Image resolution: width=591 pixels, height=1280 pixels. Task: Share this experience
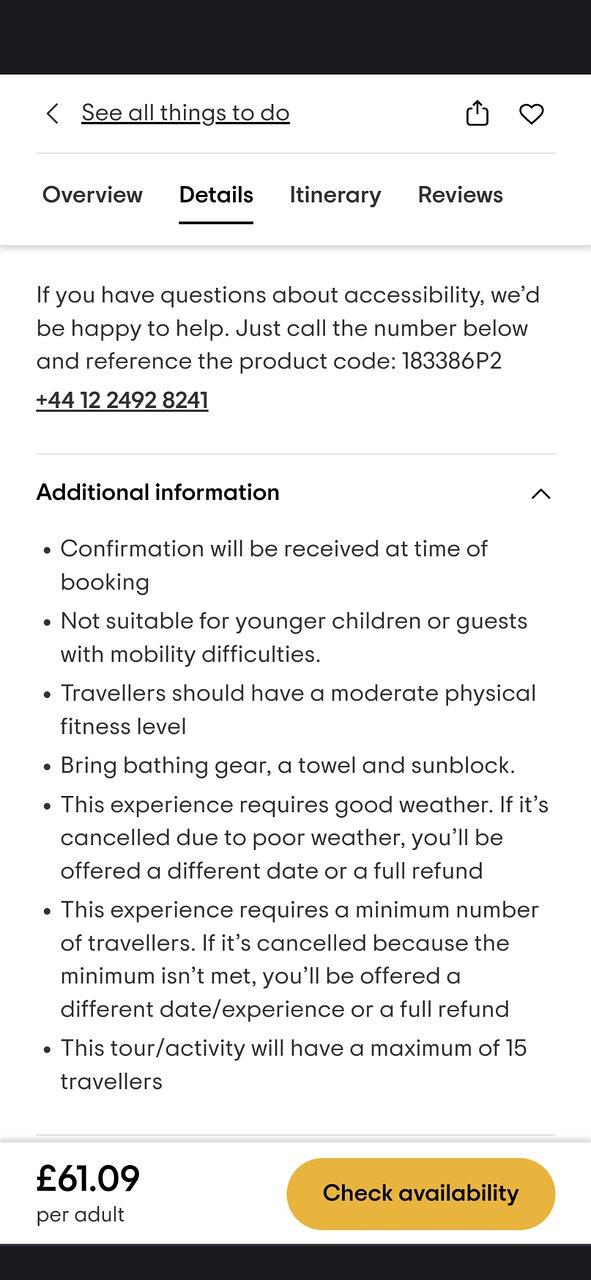pyautogui.click(x=478, y=114)
